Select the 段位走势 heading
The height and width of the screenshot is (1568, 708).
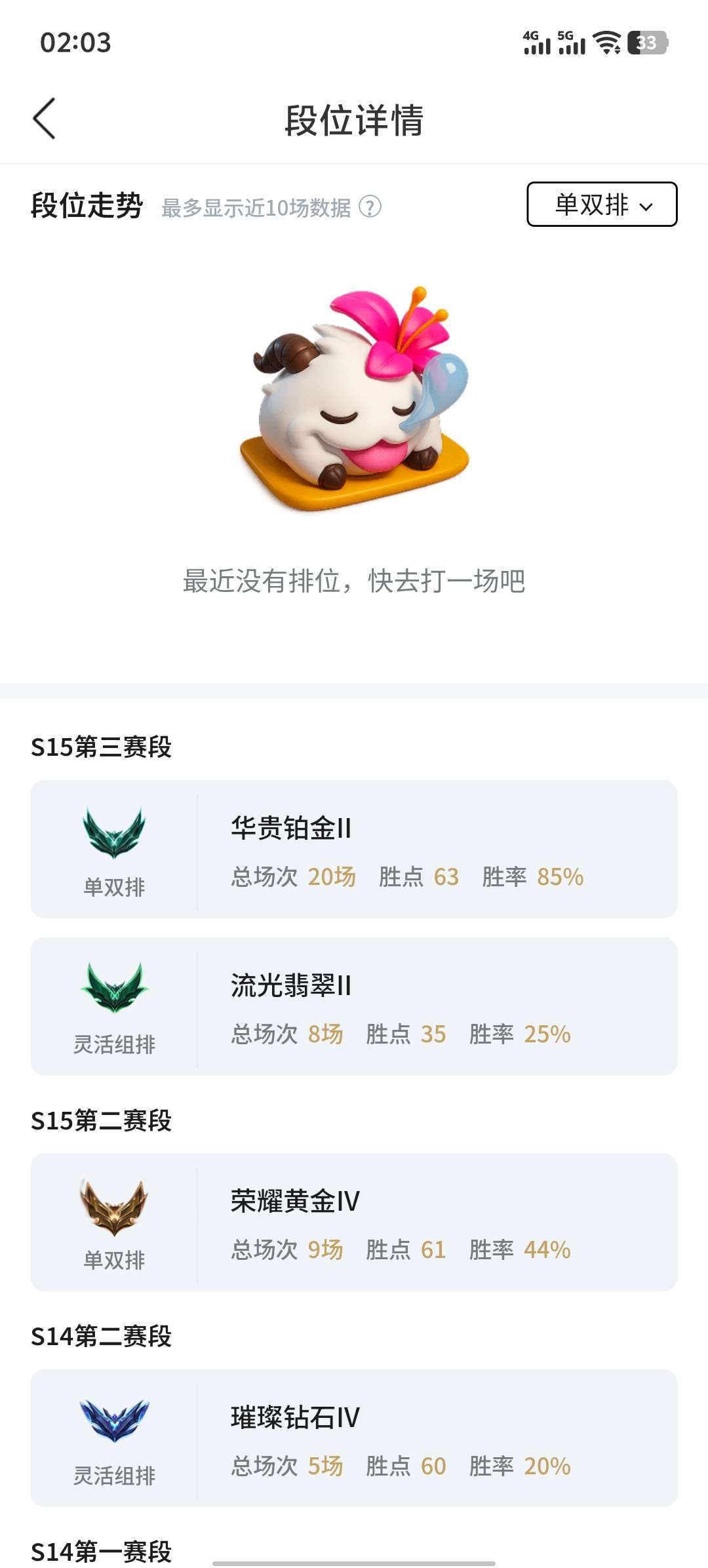pos(88,206)
